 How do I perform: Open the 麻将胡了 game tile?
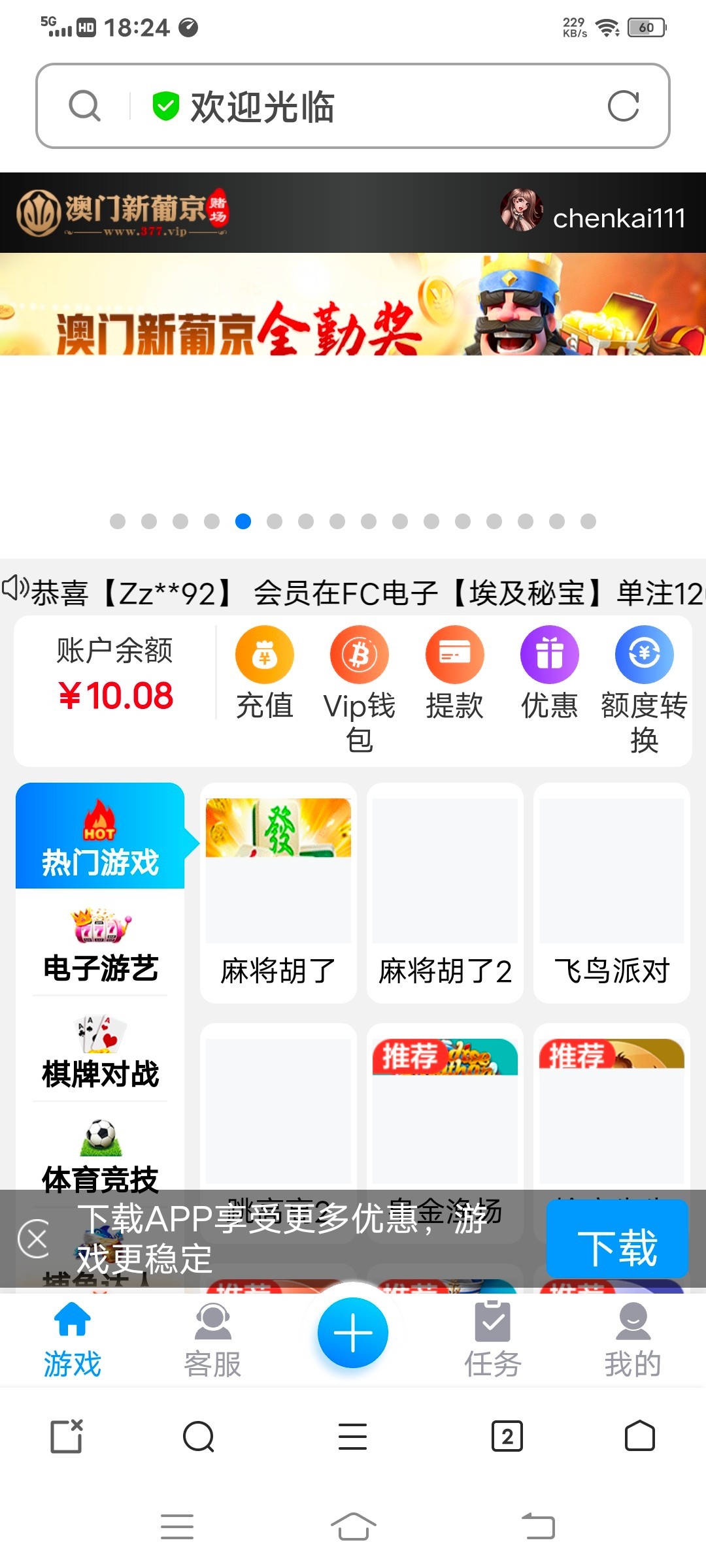(278, 892)
